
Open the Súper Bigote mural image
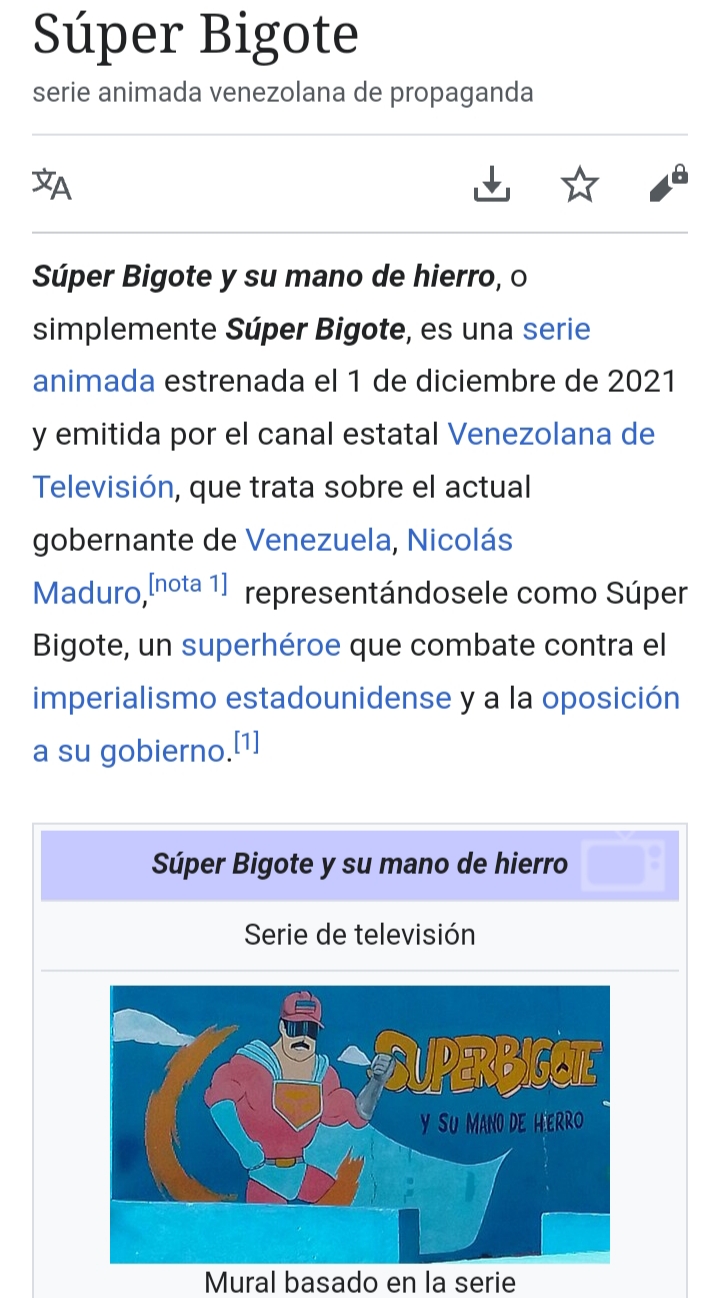[359, 1123]
